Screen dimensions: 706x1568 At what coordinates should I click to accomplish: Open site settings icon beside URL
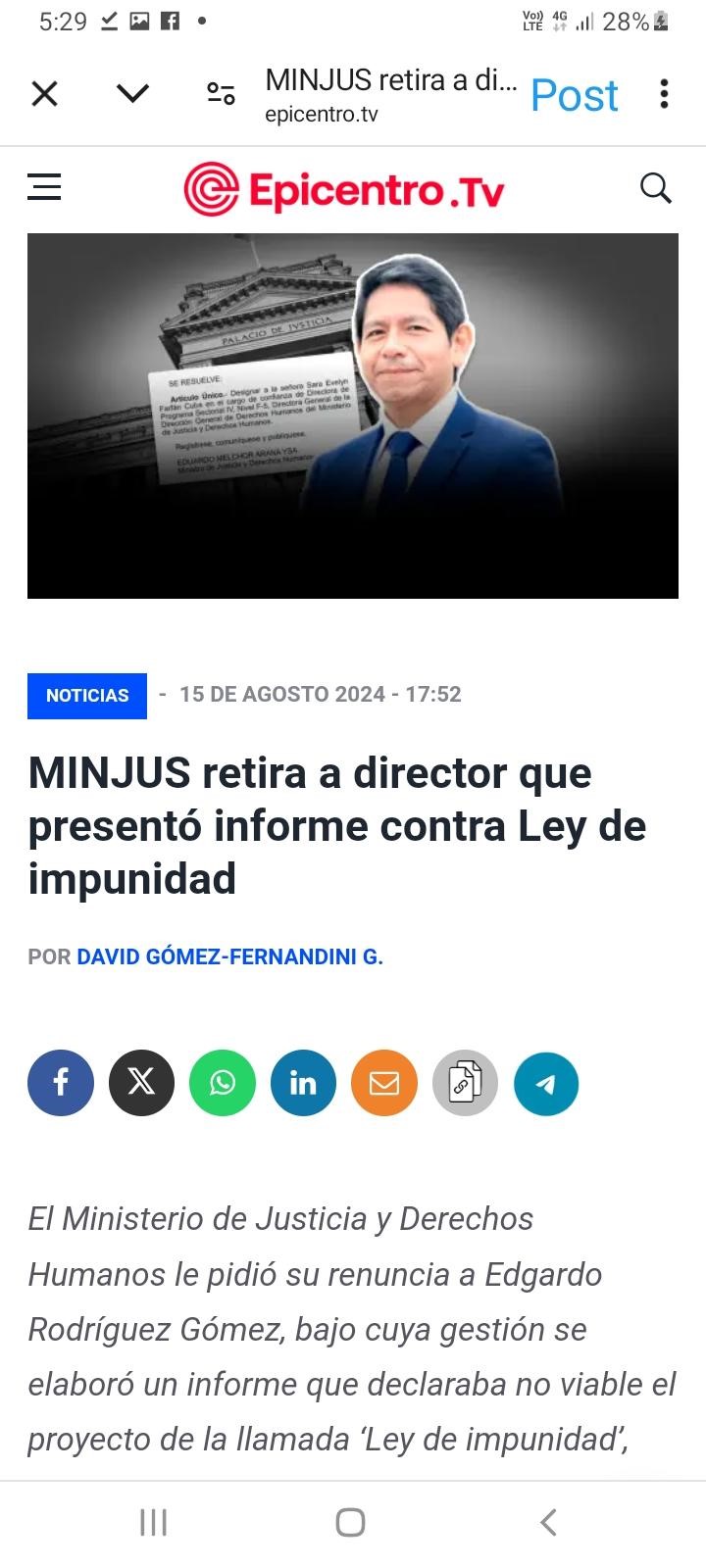221,94
